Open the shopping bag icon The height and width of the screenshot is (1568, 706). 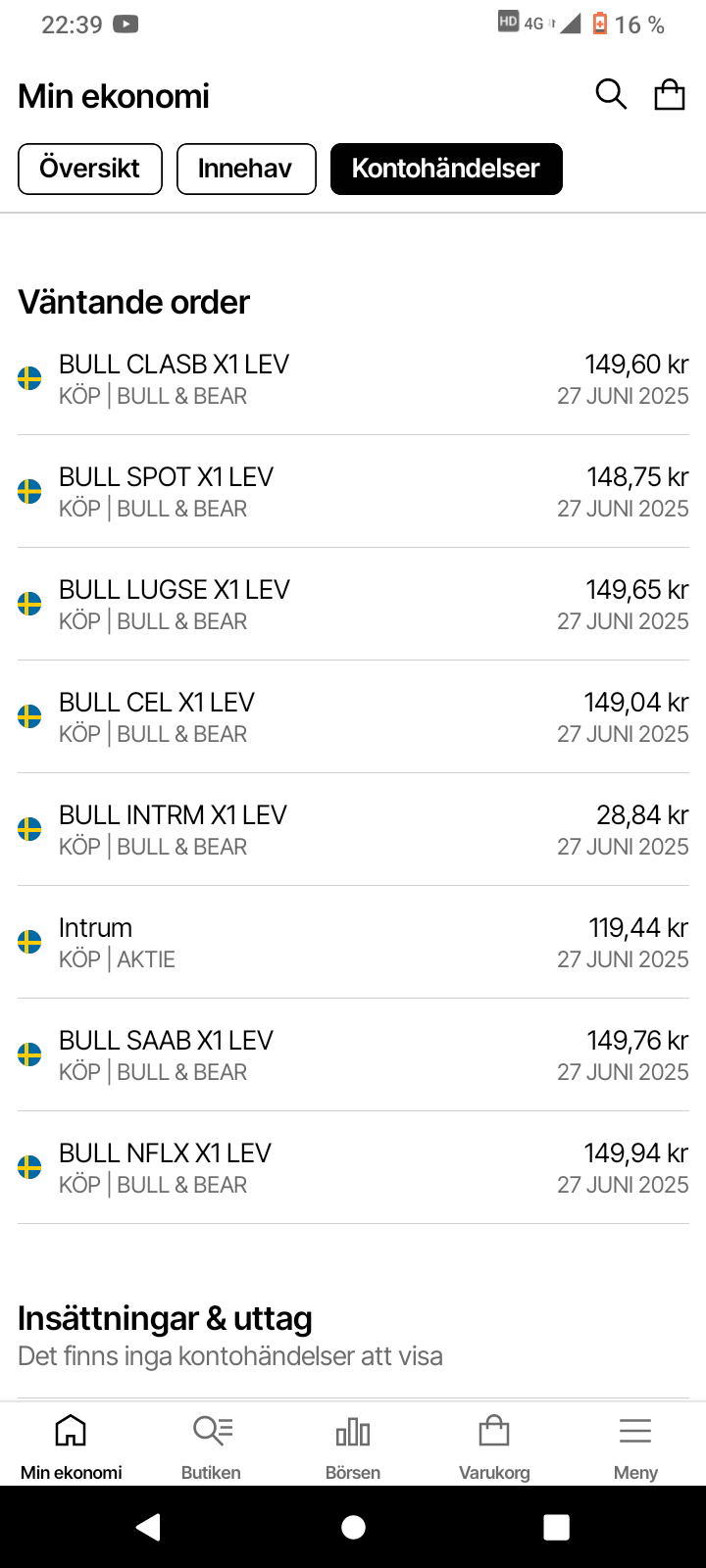[x=670, y=95]
